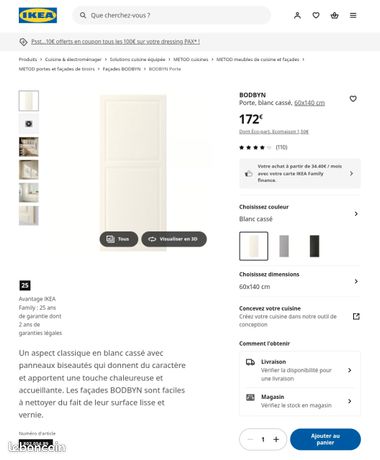Open the user account icon
Image resolution: width=380 pixels, height=460 pixels.
tap(297, 15)
